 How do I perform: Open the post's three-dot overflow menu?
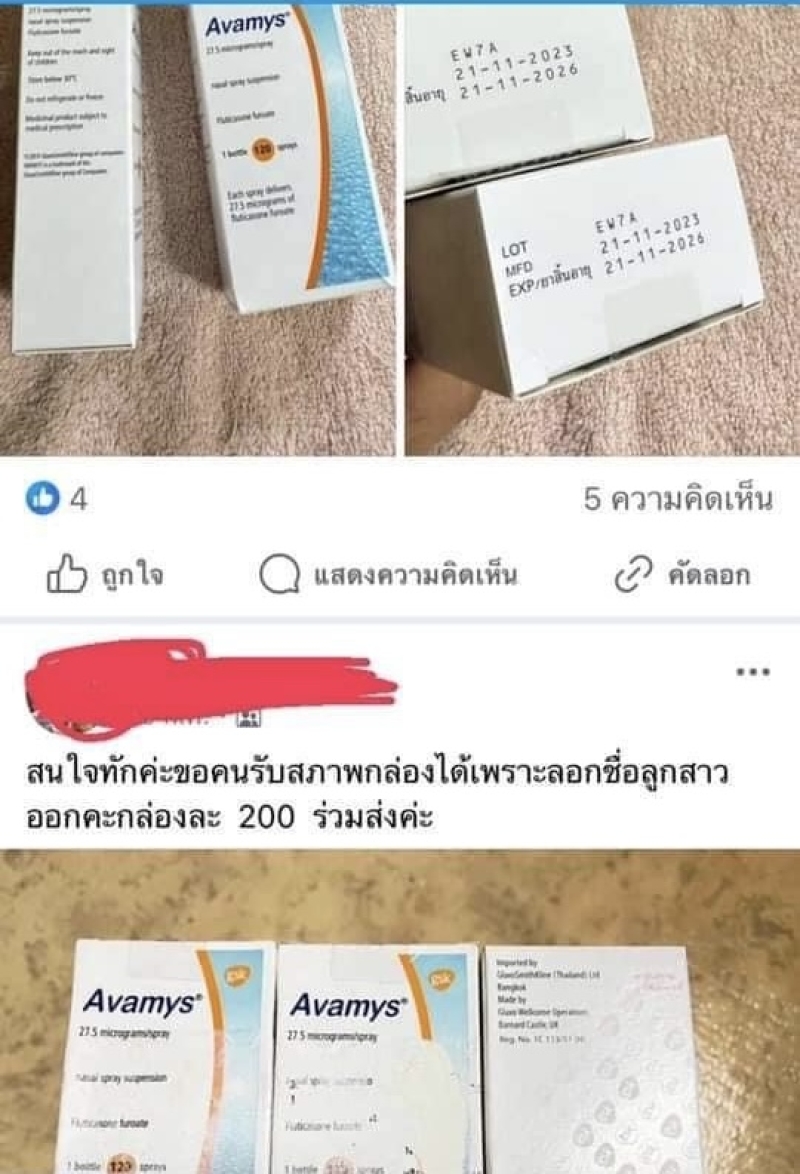point(752,672)
